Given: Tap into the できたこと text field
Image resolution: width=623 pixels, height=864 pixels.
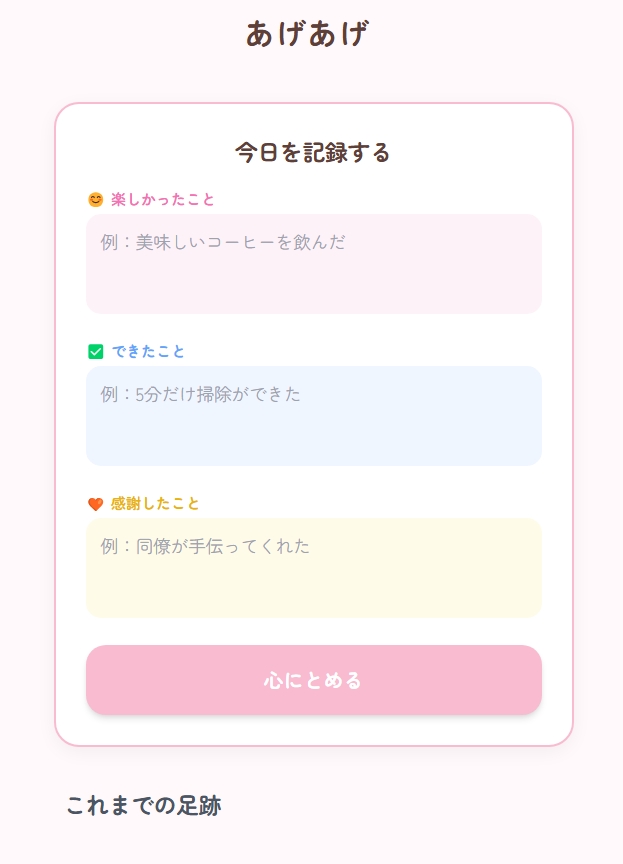Looking at the screenshot, I should tap(314, 416).
